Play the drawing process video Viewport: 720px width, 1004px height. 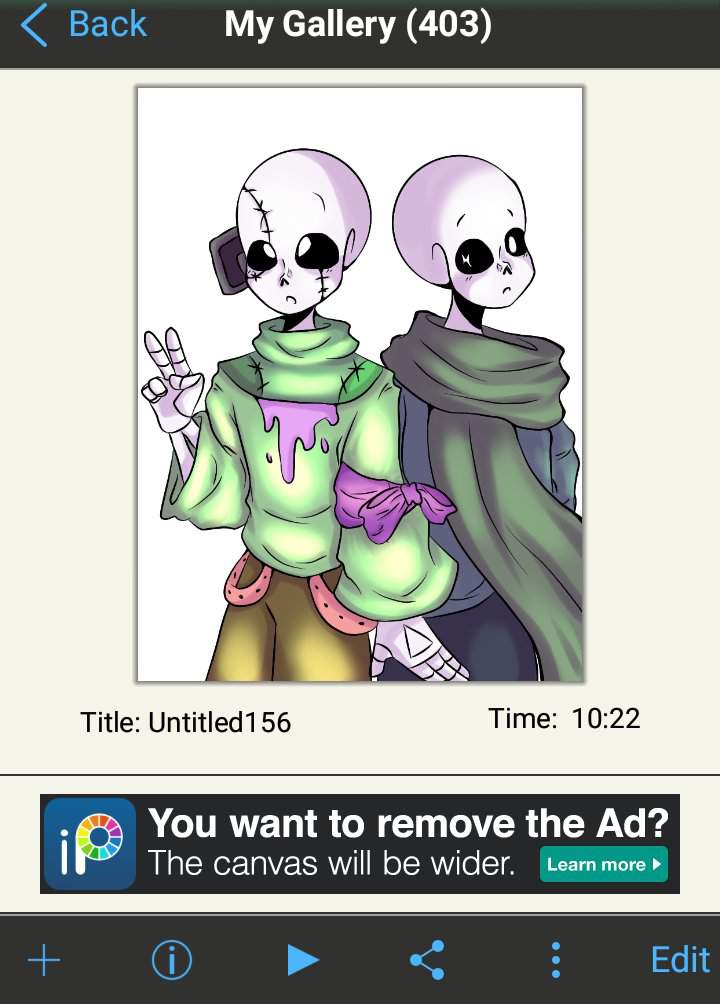click(x=301, y=961)
